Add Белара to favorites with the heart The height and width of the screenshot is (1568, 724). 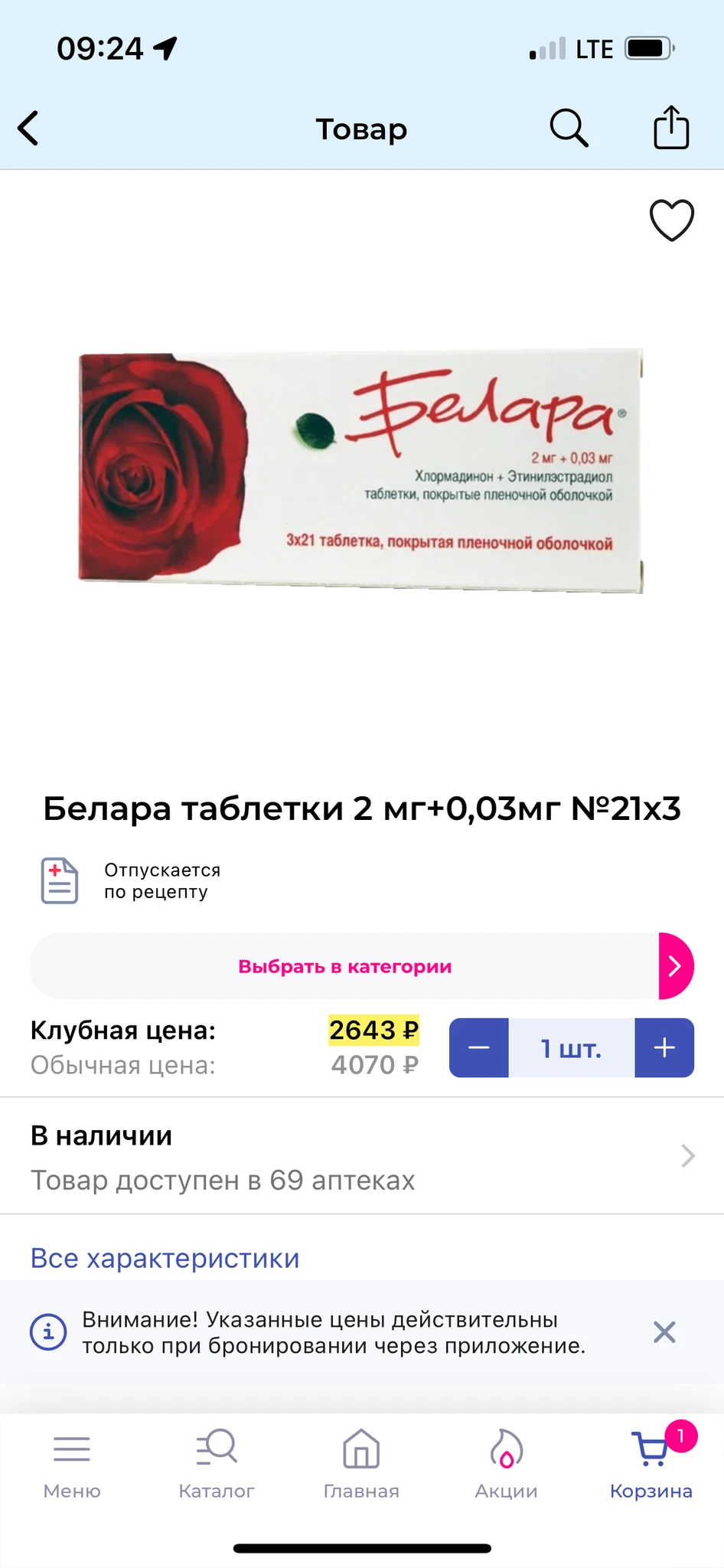point(671,220)
